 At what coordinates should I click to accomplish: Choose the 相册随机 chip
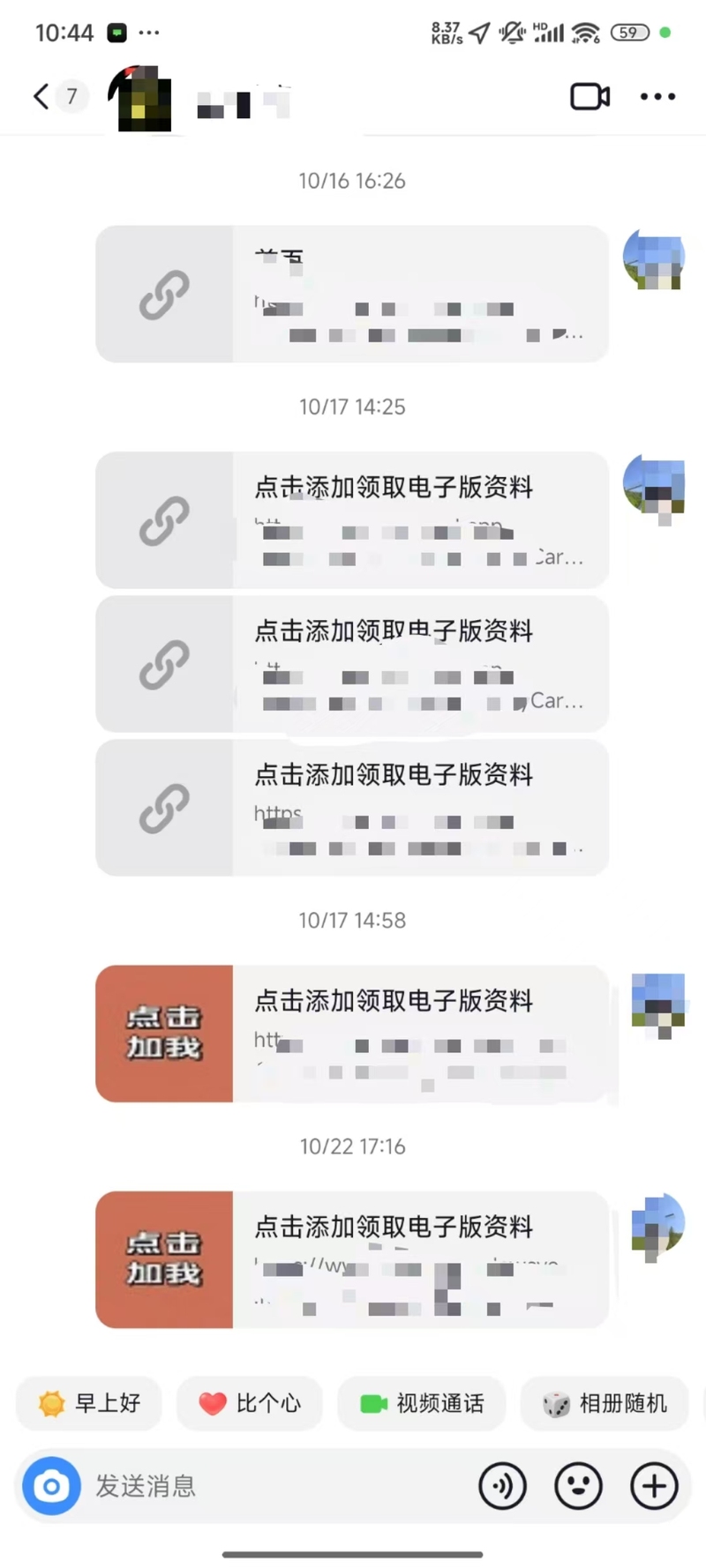tap(605, 1403)
